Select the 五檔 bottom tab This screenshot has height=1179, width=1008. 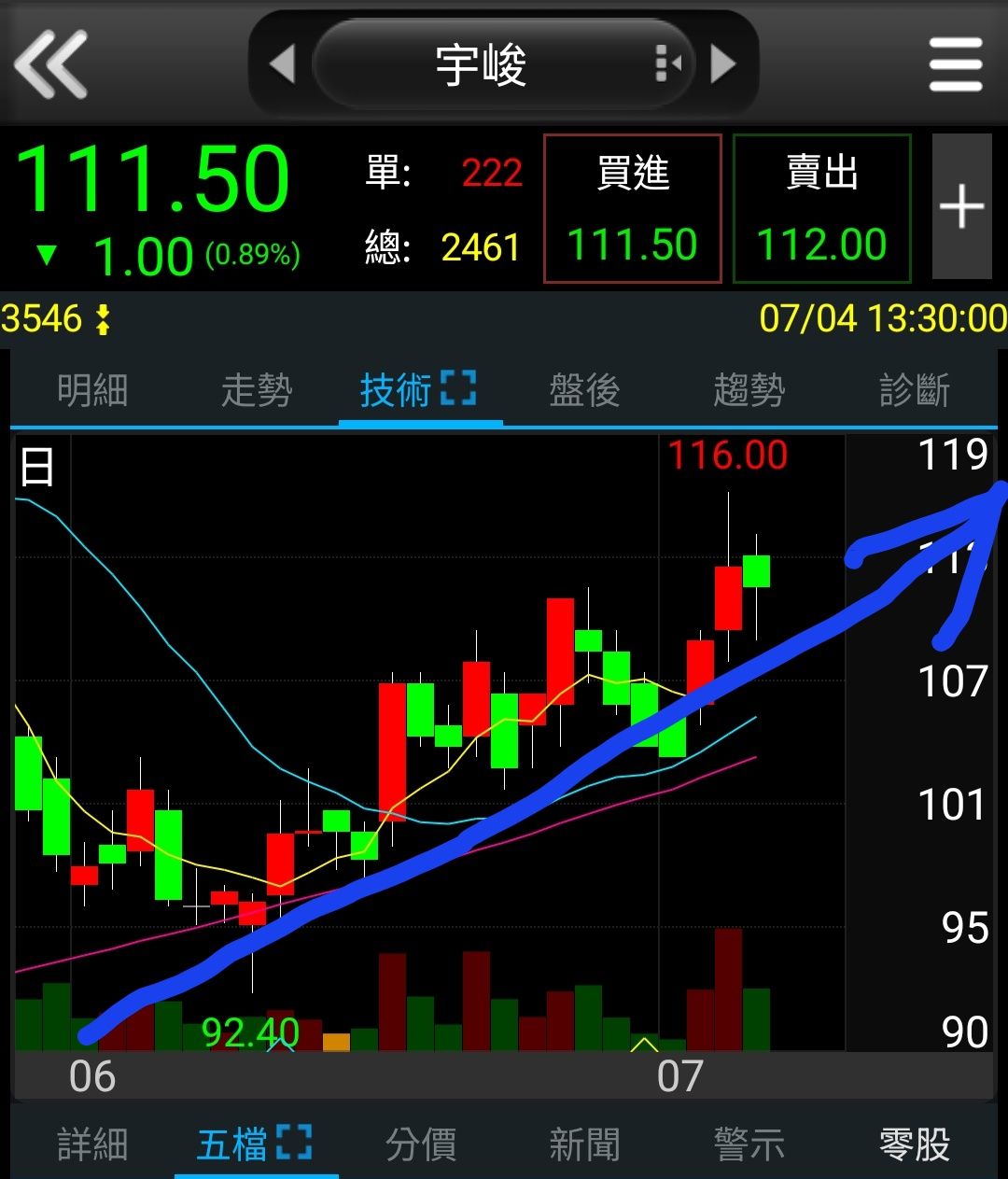point(255,1144)
